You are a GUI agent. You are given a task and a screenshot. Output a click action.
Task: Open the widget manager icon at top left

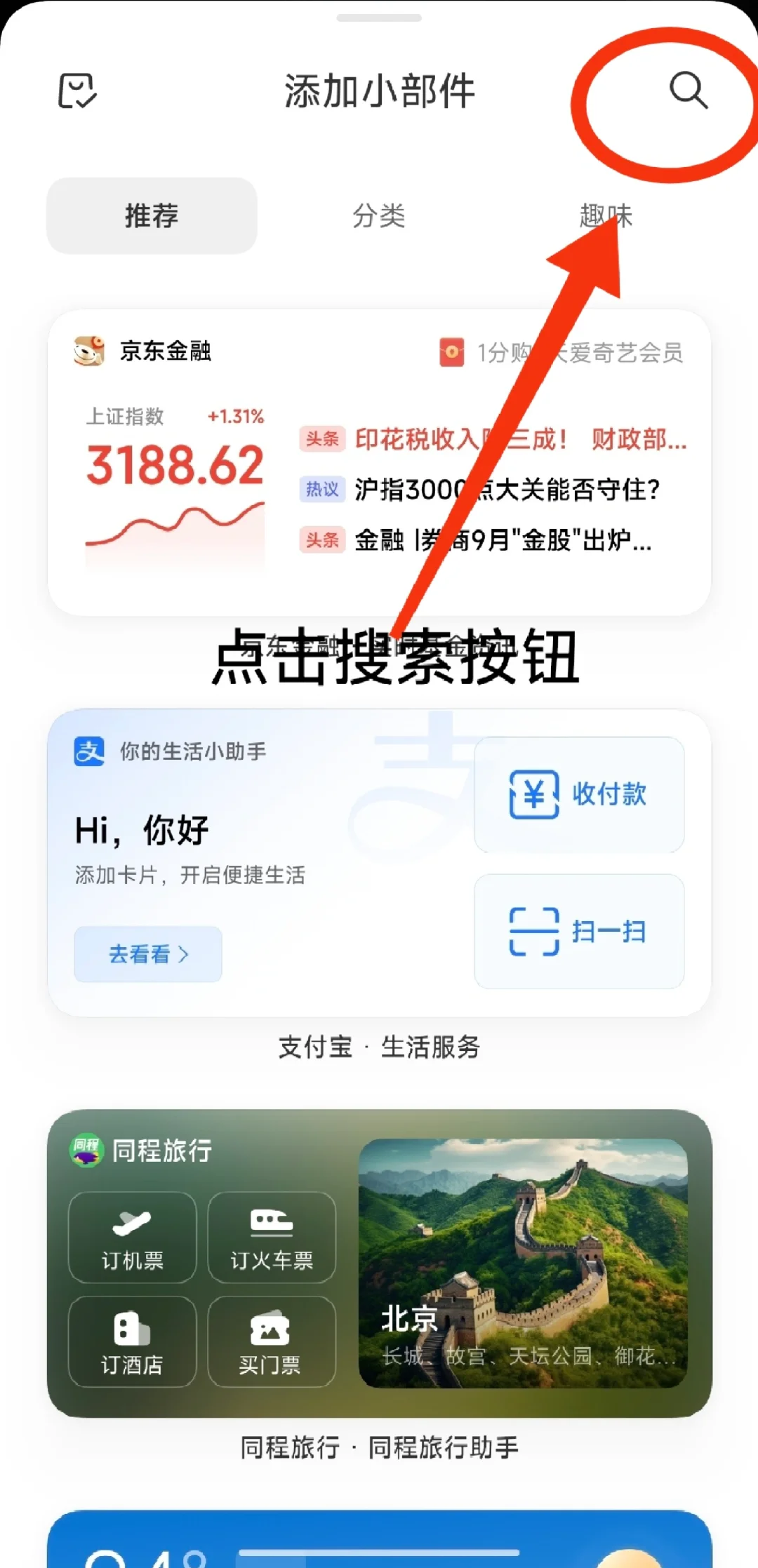(x=77, y=92)
